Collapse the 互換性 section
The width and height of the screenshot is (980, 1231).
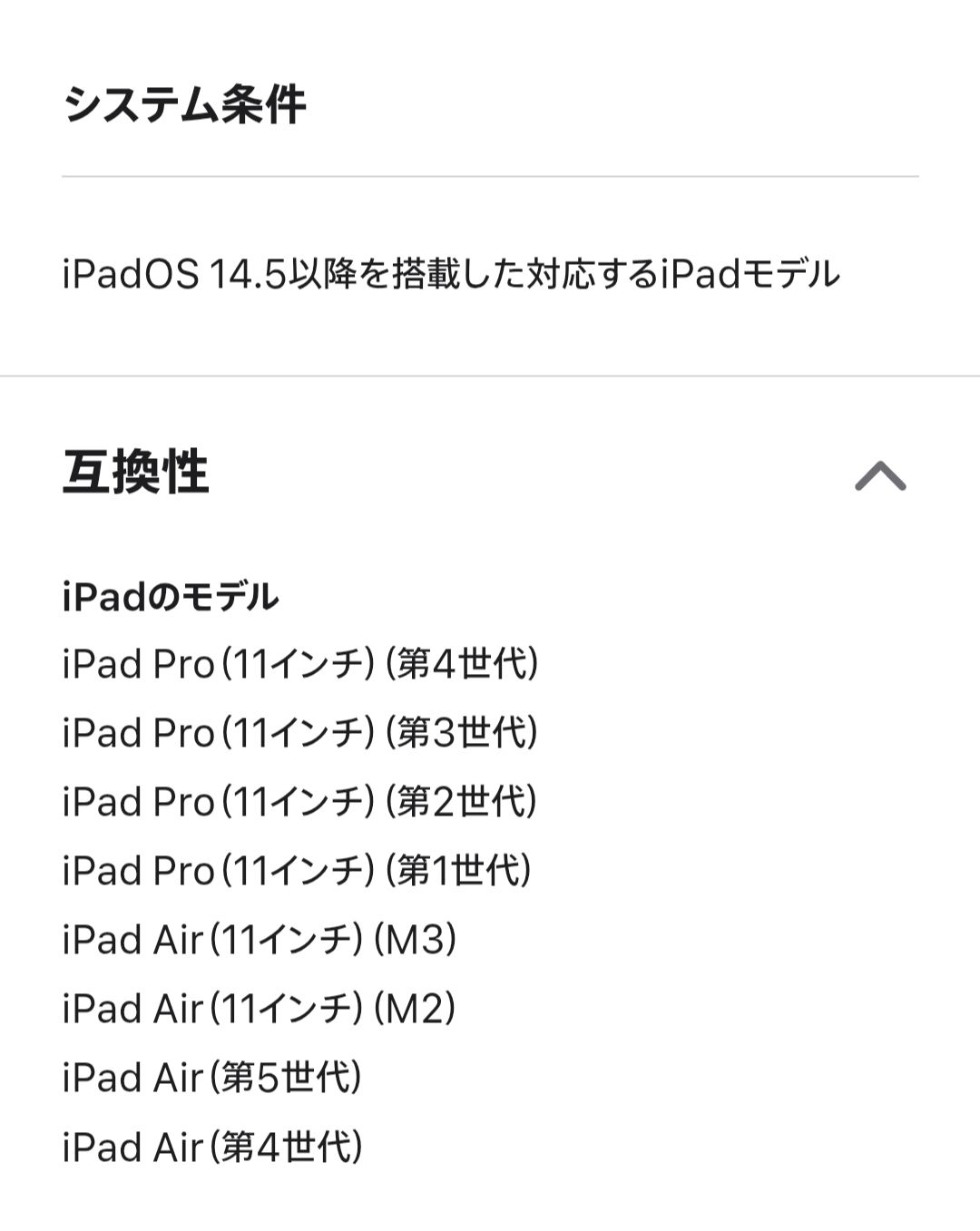point(879,475)
